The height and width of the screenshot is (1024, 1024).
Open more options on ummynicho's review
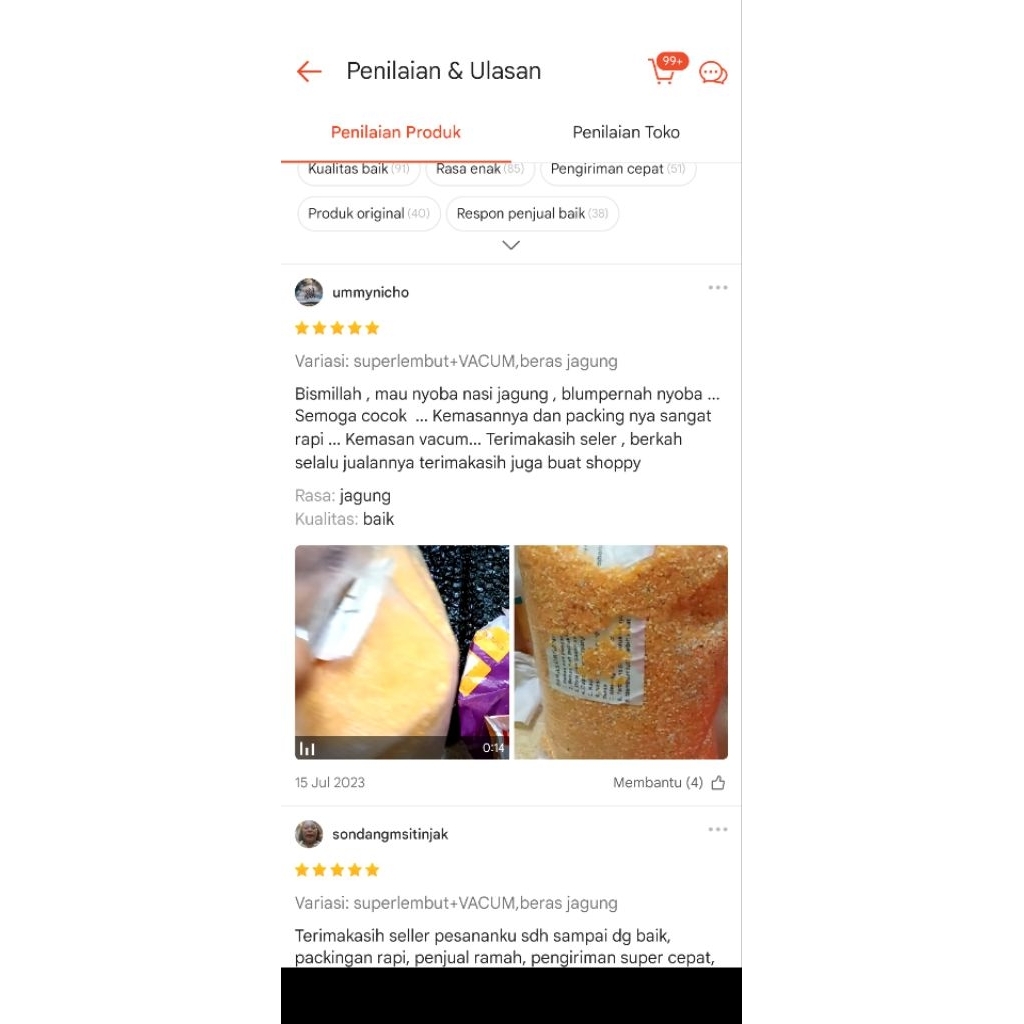(718, 288)
